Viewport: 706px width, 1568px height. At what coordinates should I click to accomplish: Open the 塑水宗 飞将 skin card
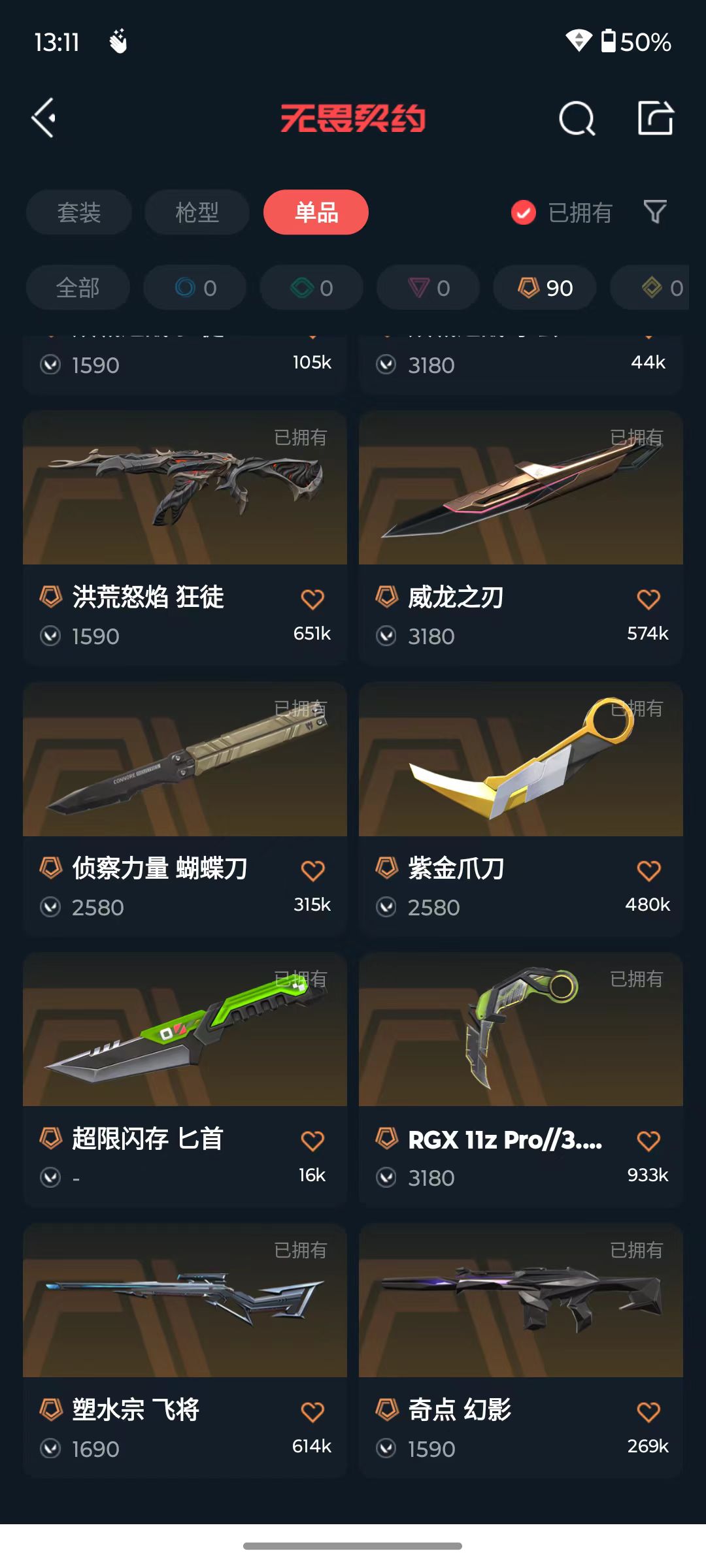coord(185,1350)
